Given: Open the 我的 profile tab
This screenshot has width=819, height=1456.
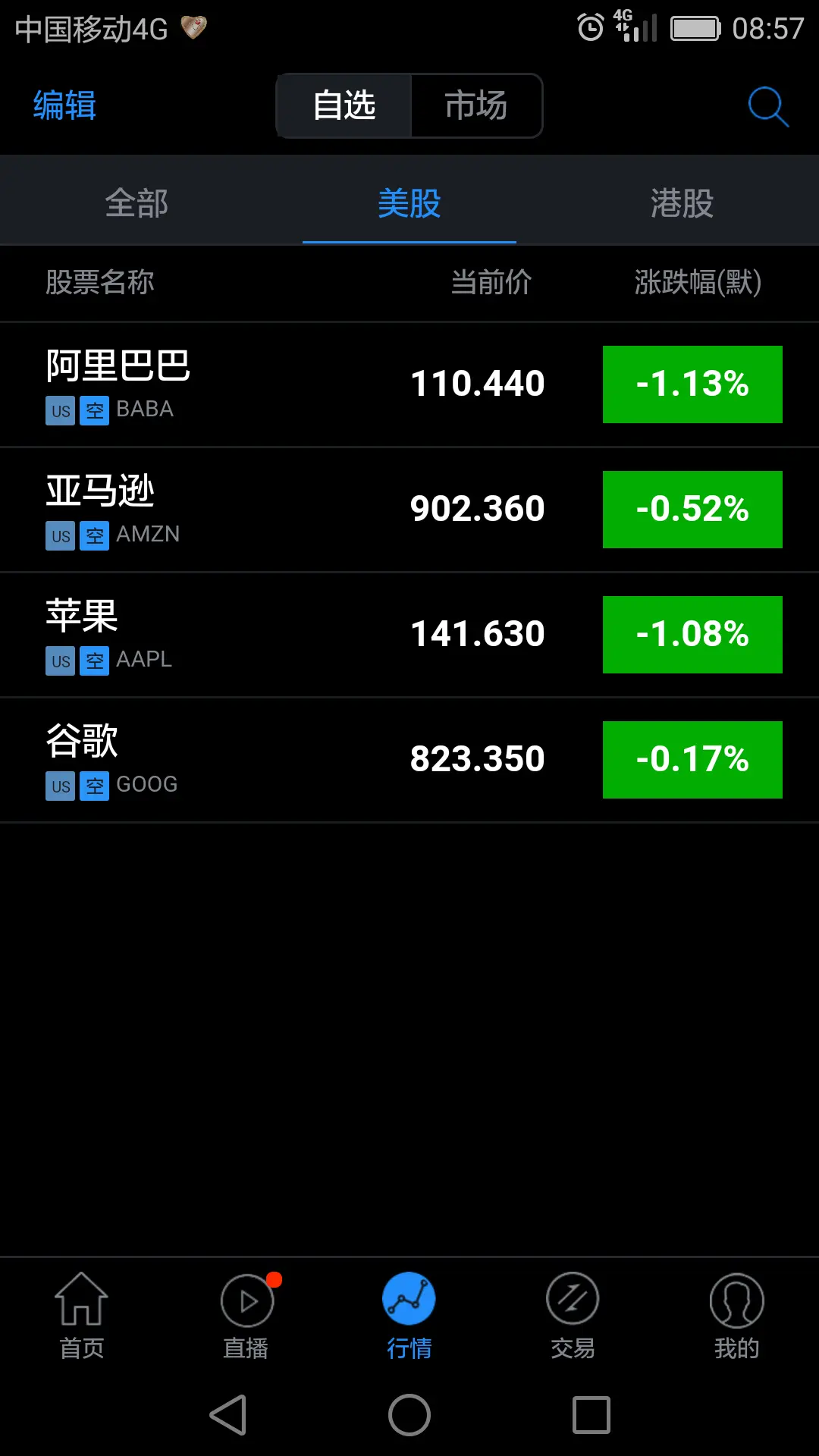Looking at the screenshot, I should click(x=736, y=1316).
